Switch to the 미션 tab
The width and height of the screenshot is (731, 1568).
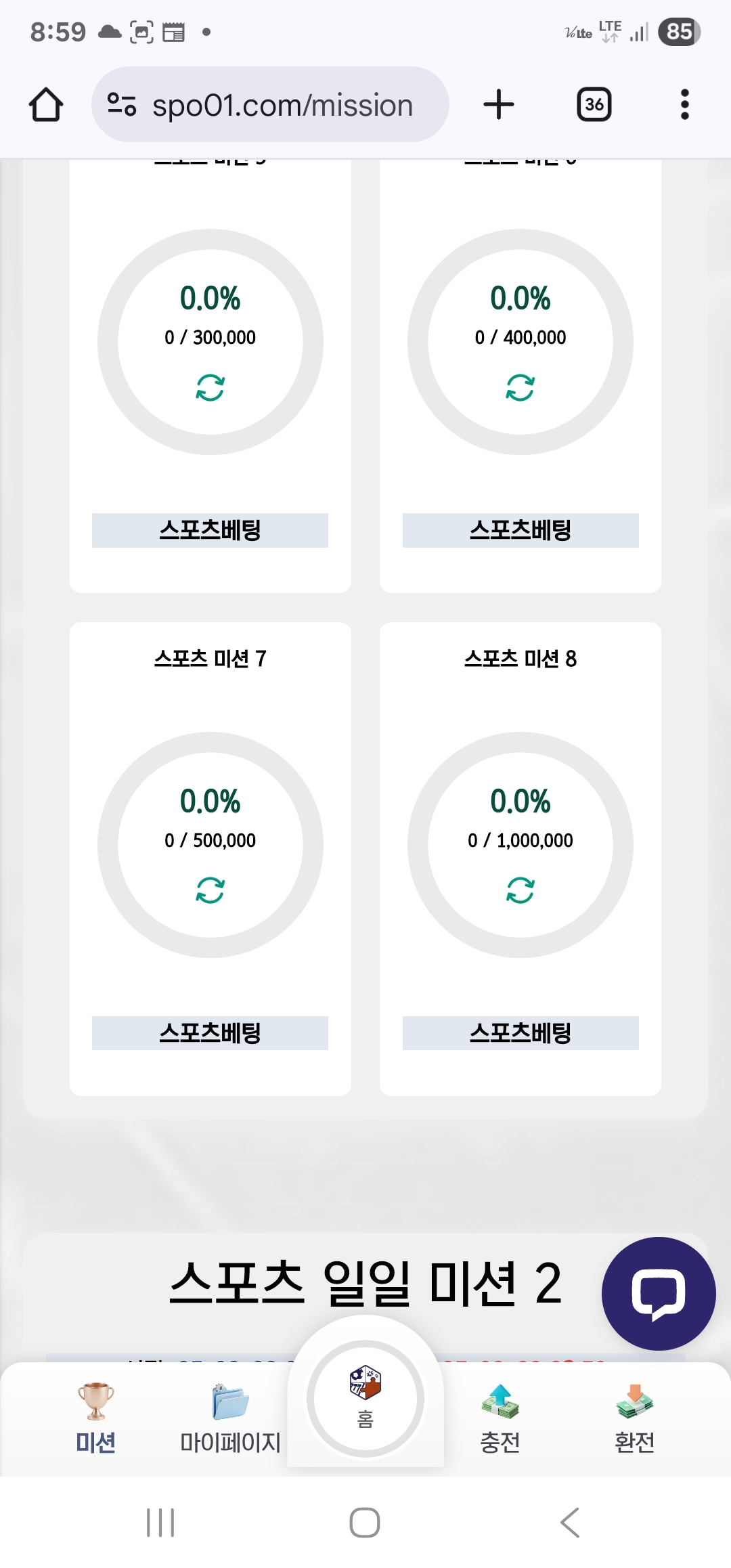(95, 1418)
